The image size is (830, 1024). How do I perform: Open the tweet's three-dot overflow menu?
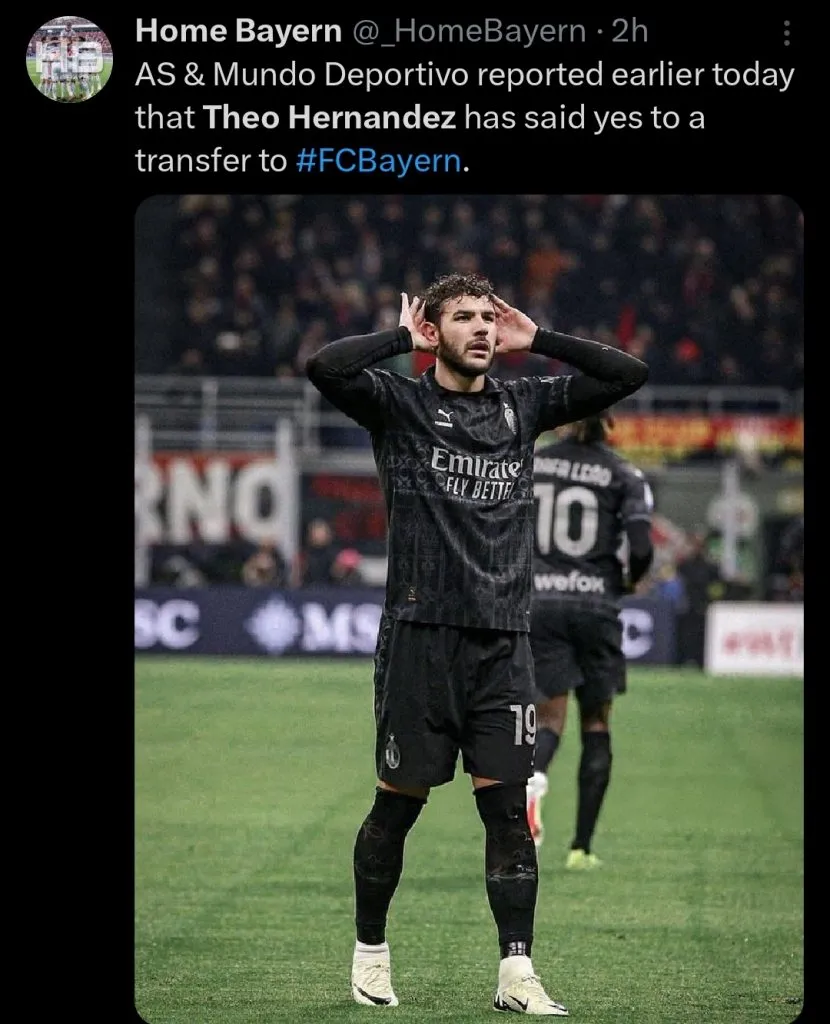tap(786, 34)
